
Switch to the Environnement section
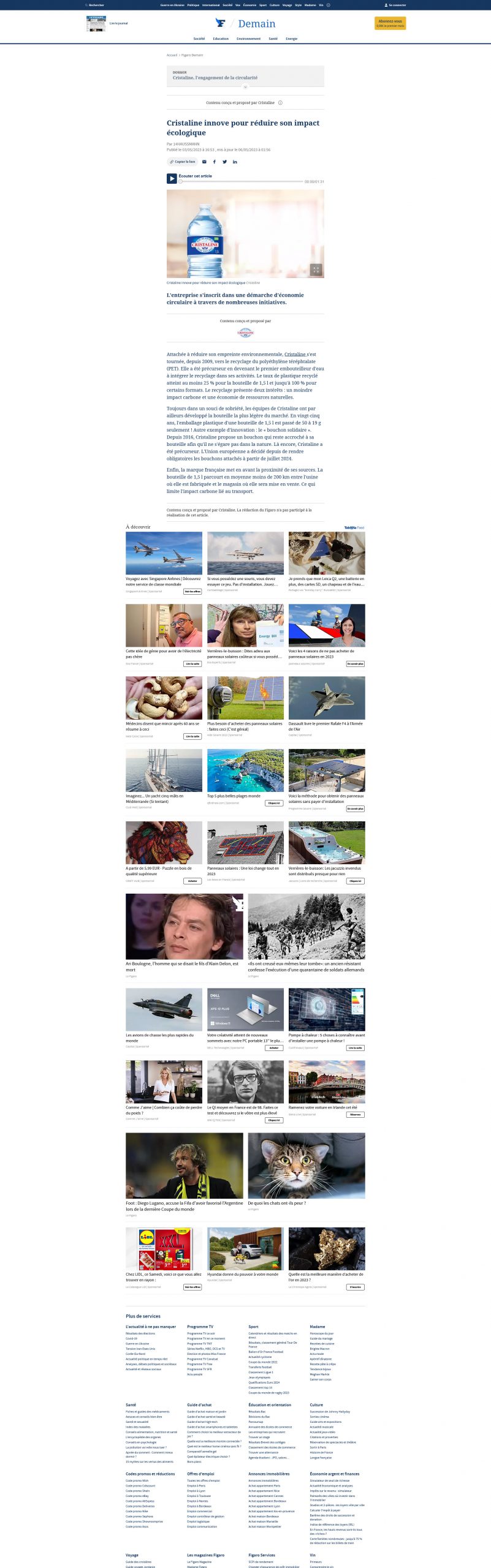248,39
